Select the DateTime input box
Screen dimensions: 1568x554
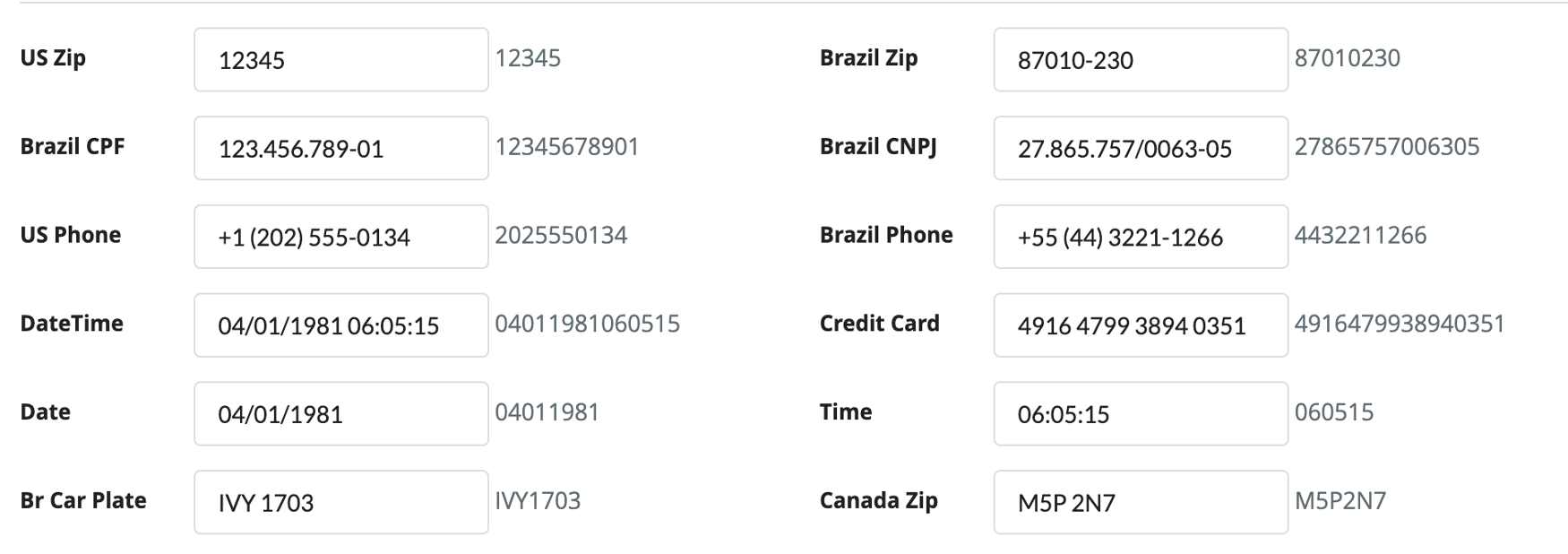coord(340,325)
